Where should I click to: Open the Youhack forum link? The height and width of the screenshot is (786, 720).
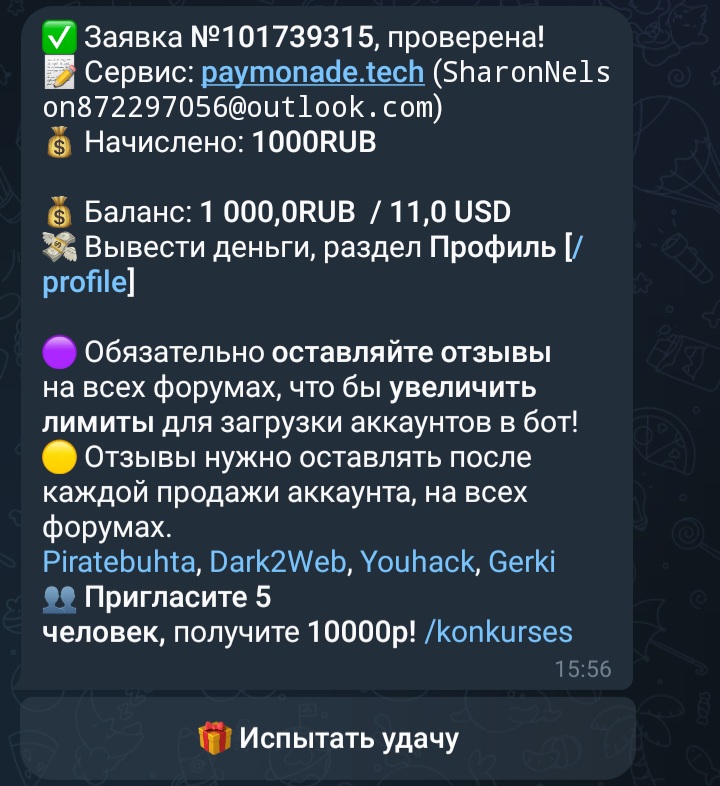[417, 561]
